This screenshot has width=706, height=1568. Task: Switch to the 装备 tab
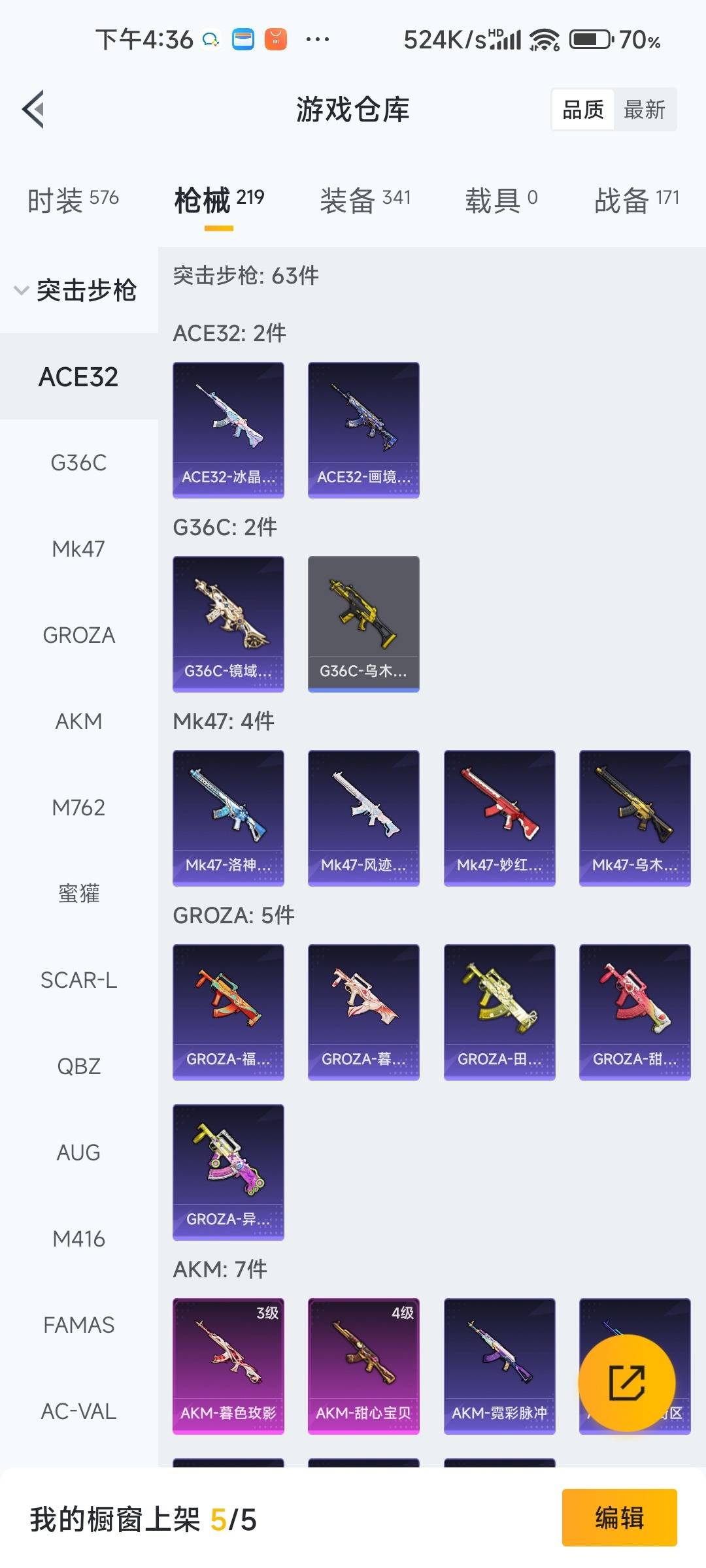[365, 200]
